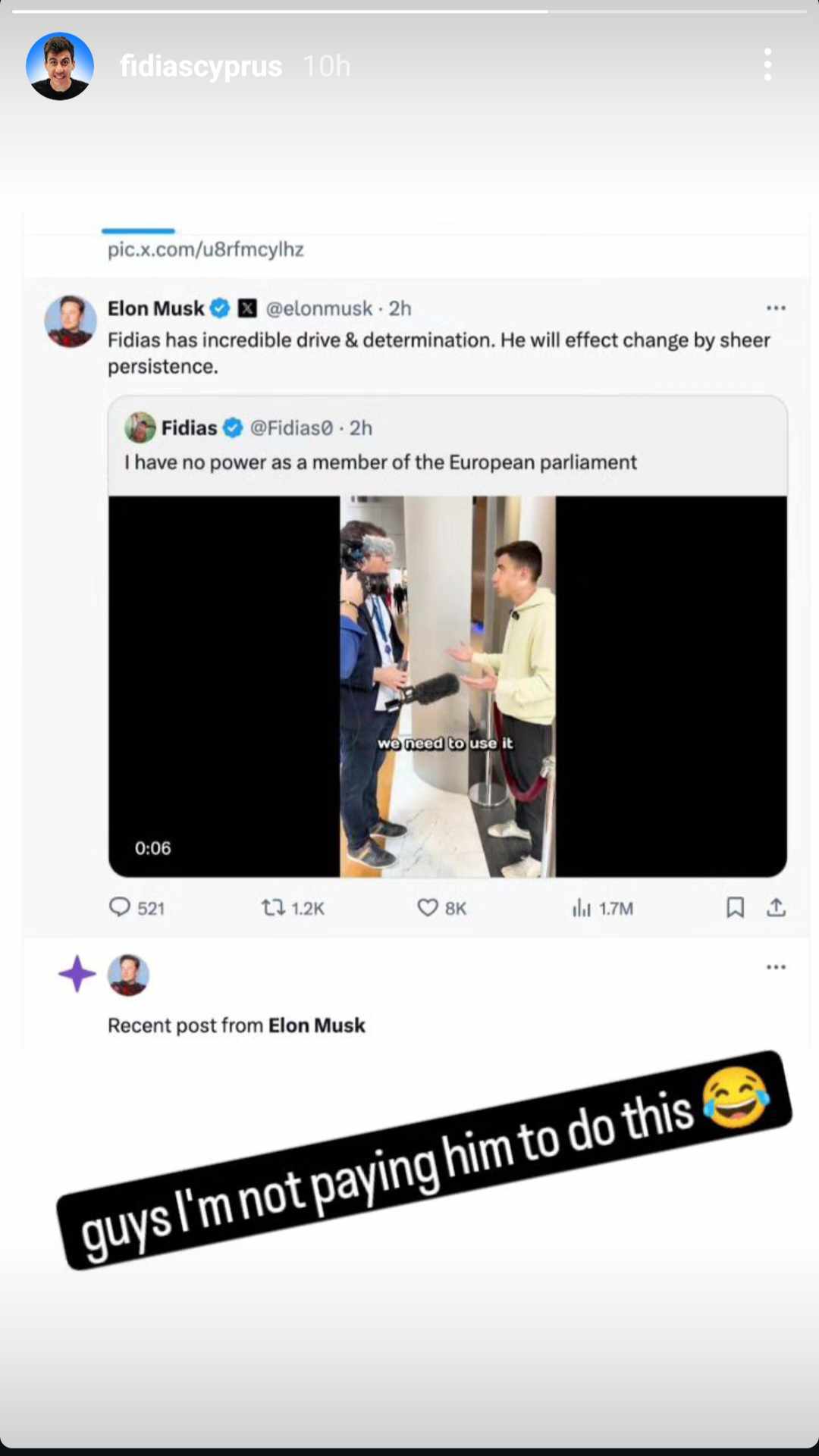
Task: Open the story overflow menu
Action: click(x=767, y=65)
